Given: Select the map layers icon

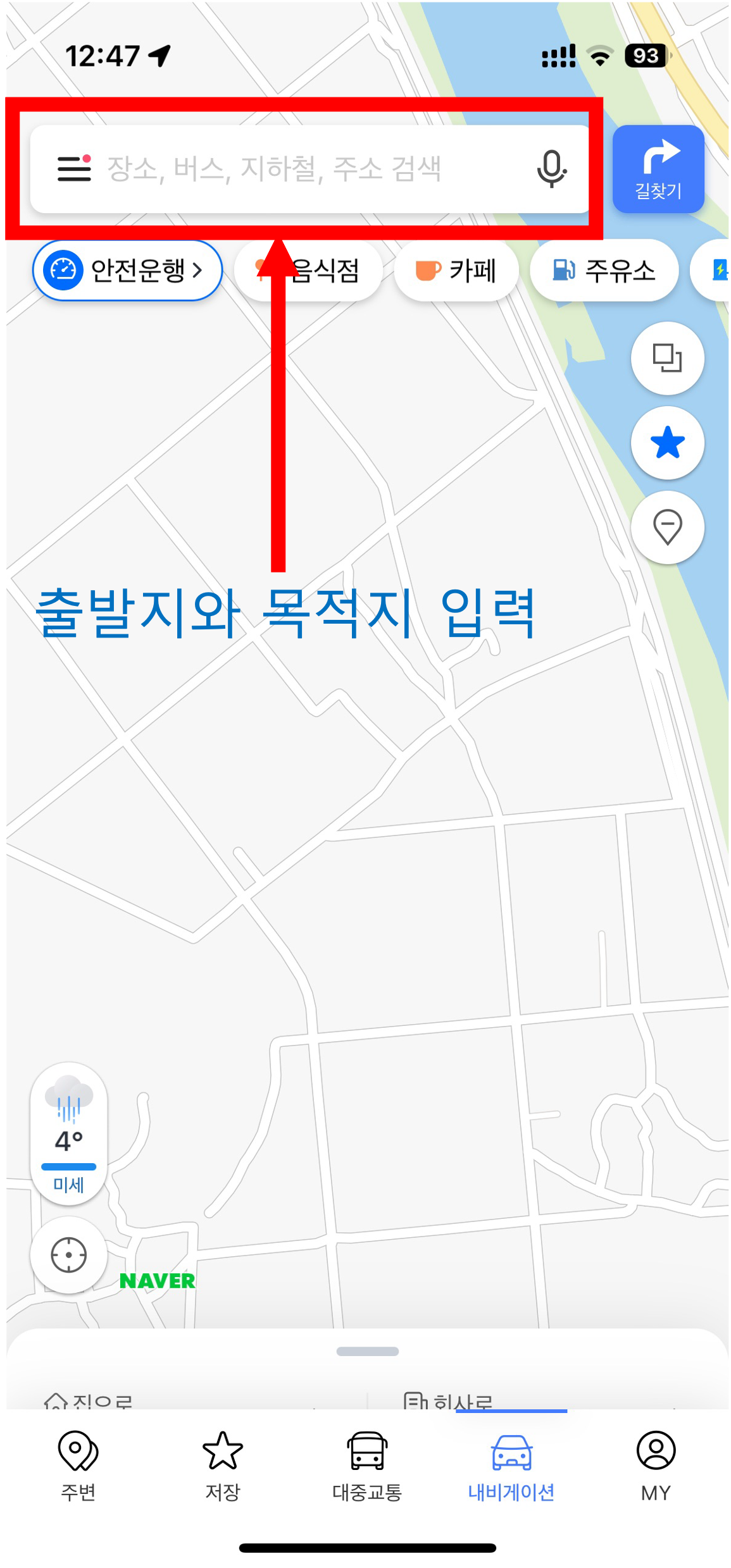Looking at the screenshot, I should coord(667,358).
